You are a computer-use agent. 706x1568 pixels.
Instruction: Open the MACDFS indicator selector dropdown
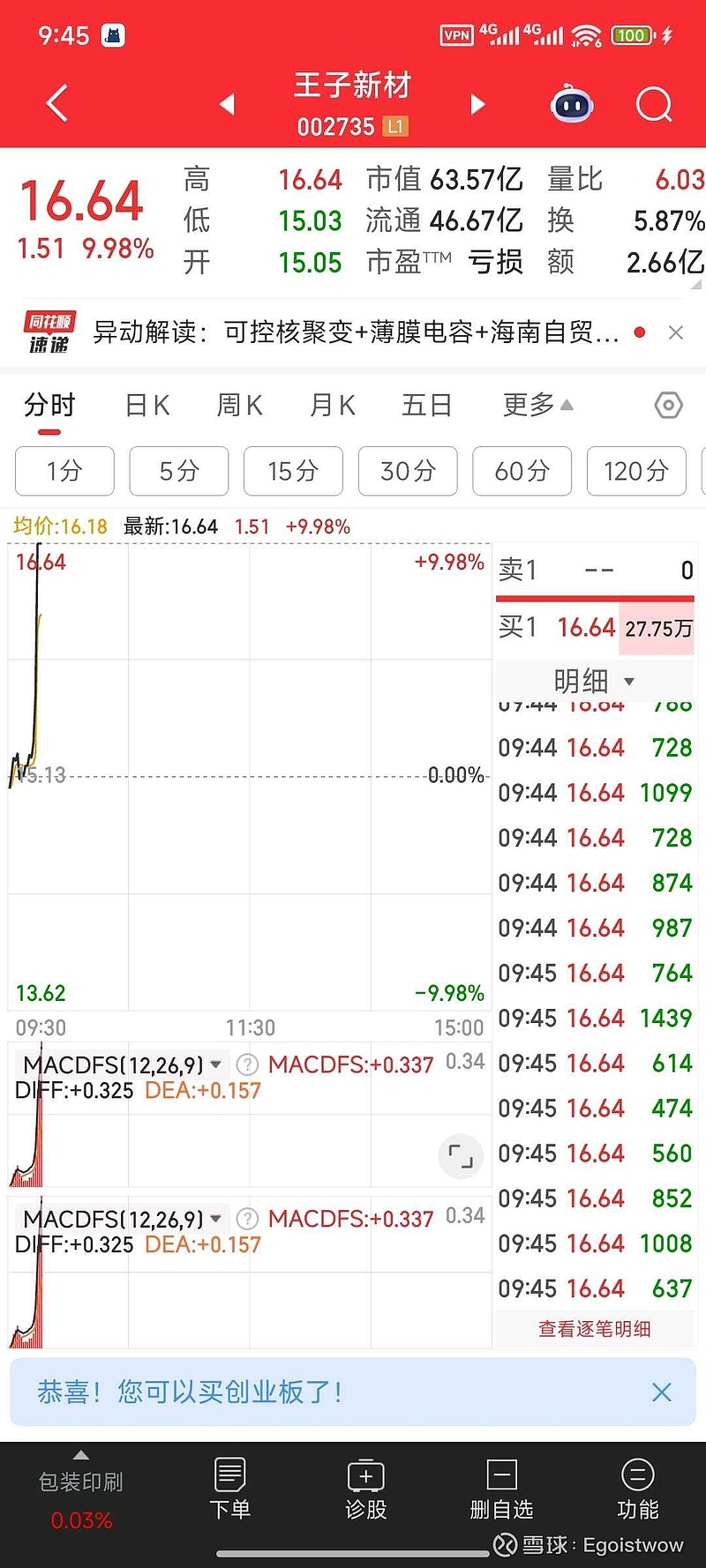(x=214, y=1064)
